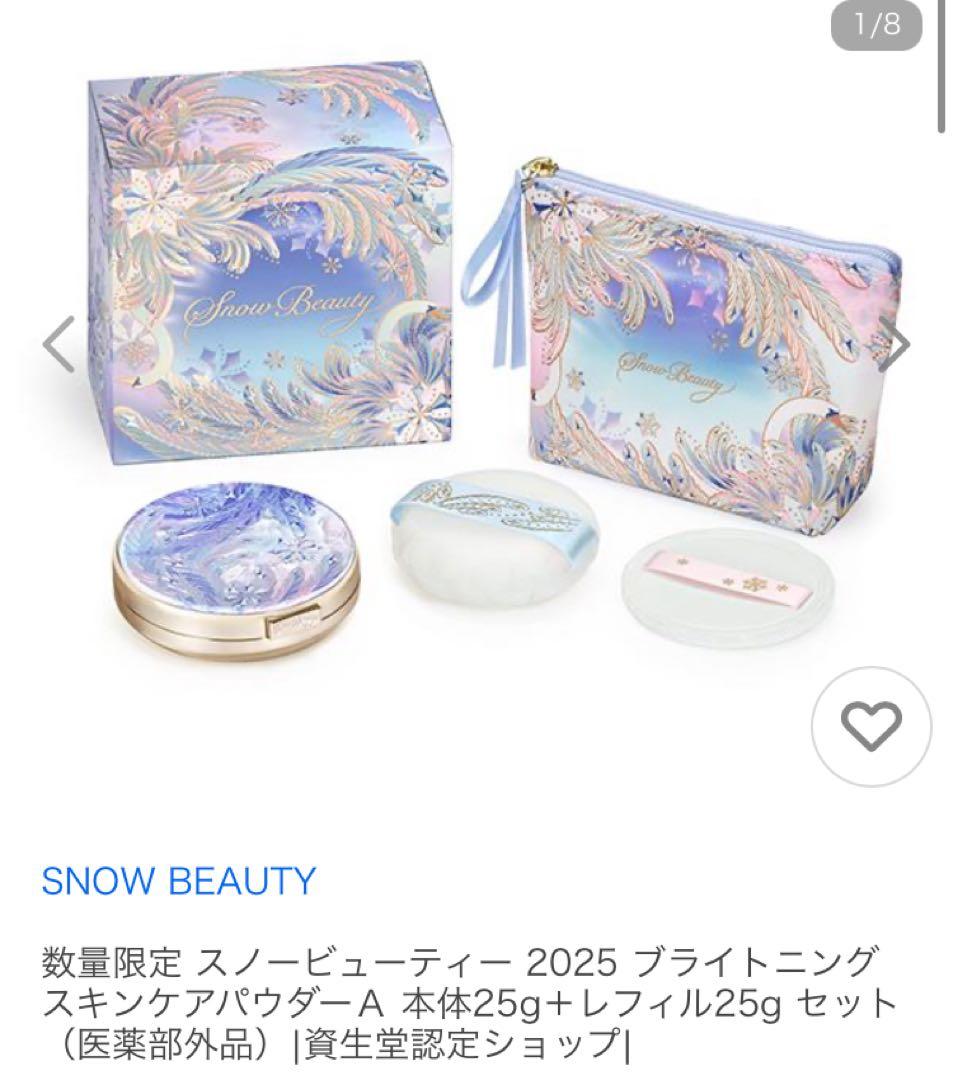Advance the image carousel with right arrow

pyautogui.click(x=897, y=343)
